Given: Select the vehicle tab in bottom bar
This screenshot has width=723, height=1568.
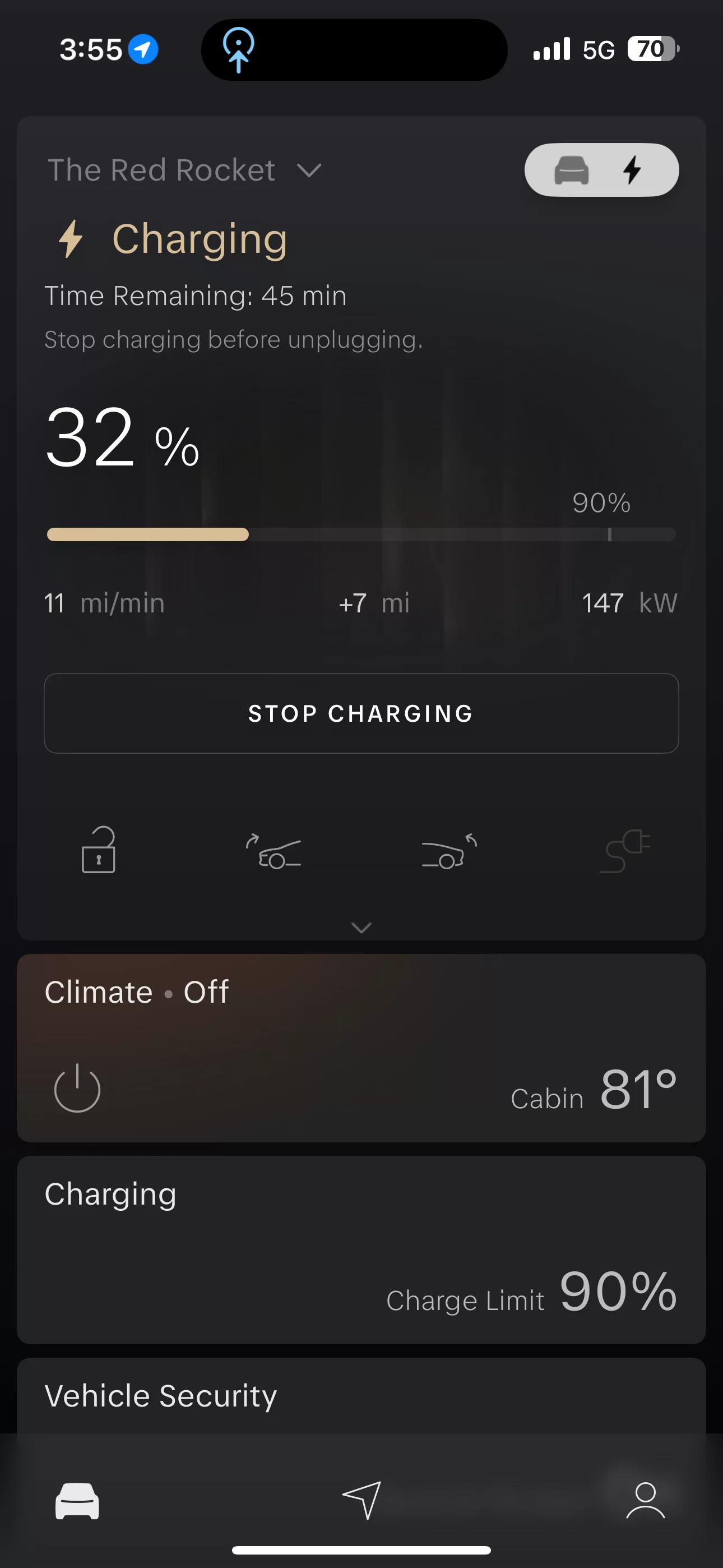Looking at the screenshot, I should click(x=77, y=1501).
